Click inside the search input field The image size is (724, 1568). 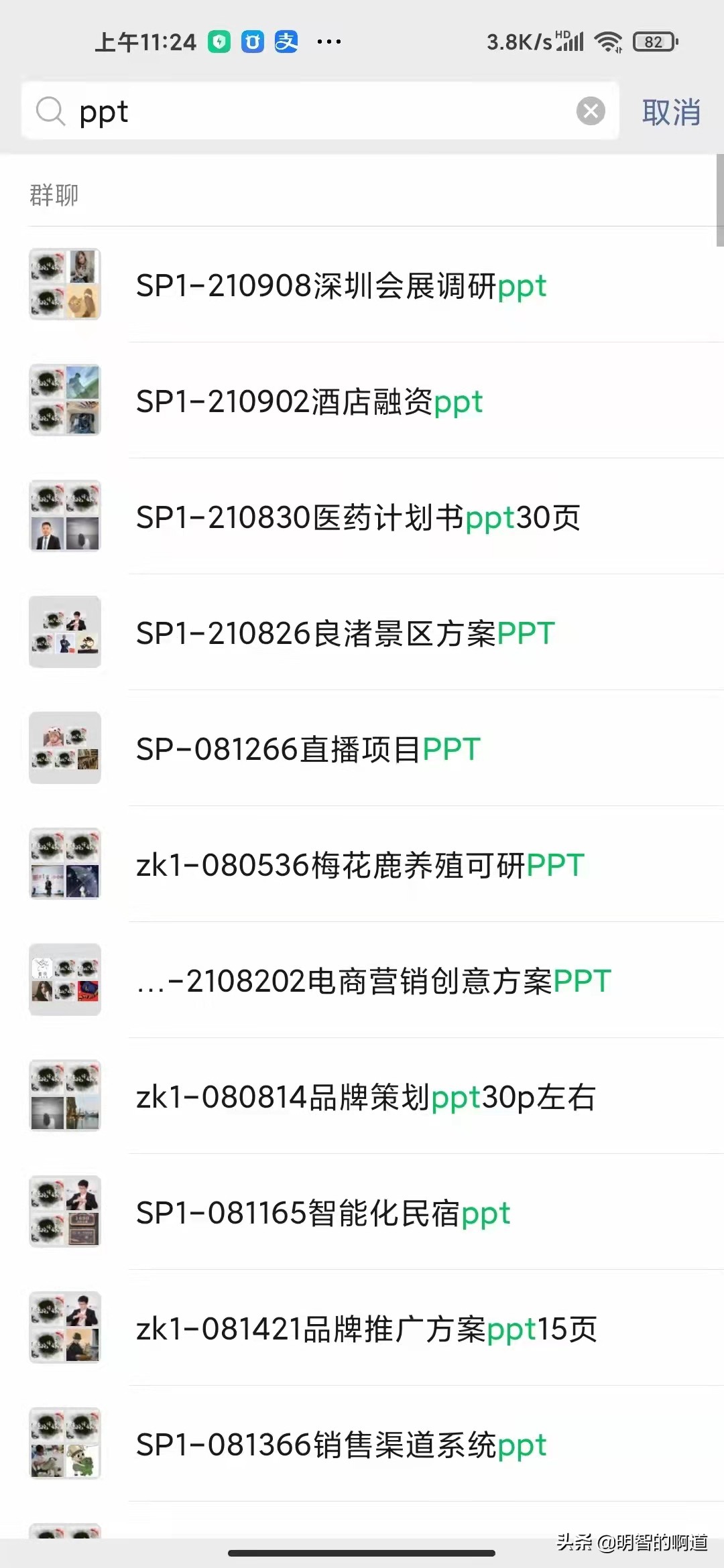pyautogui.click(x=268, y=111)
